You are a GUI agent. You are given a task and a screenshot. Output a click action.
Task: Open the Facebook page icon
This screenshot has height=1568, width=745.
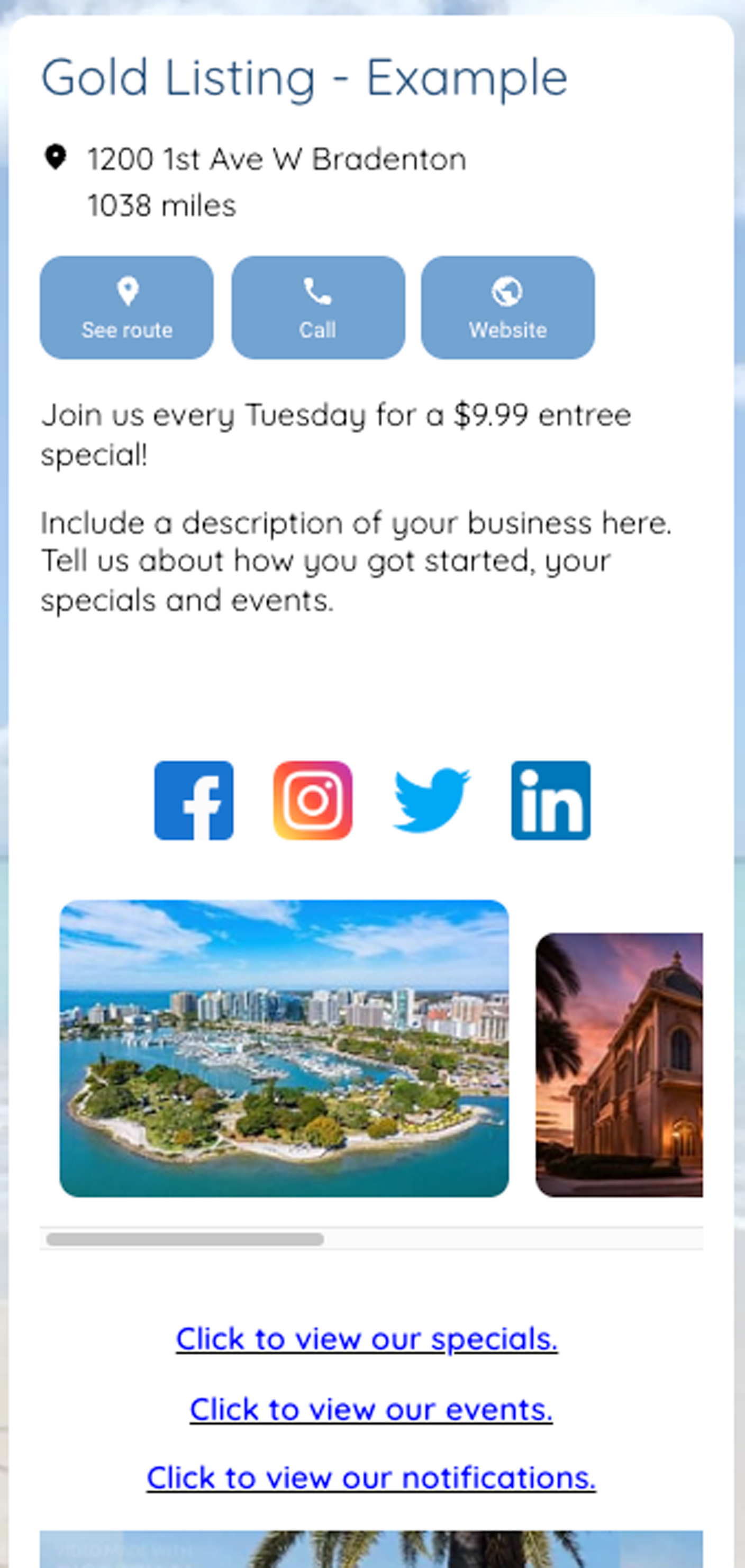(x=194, y=800)
